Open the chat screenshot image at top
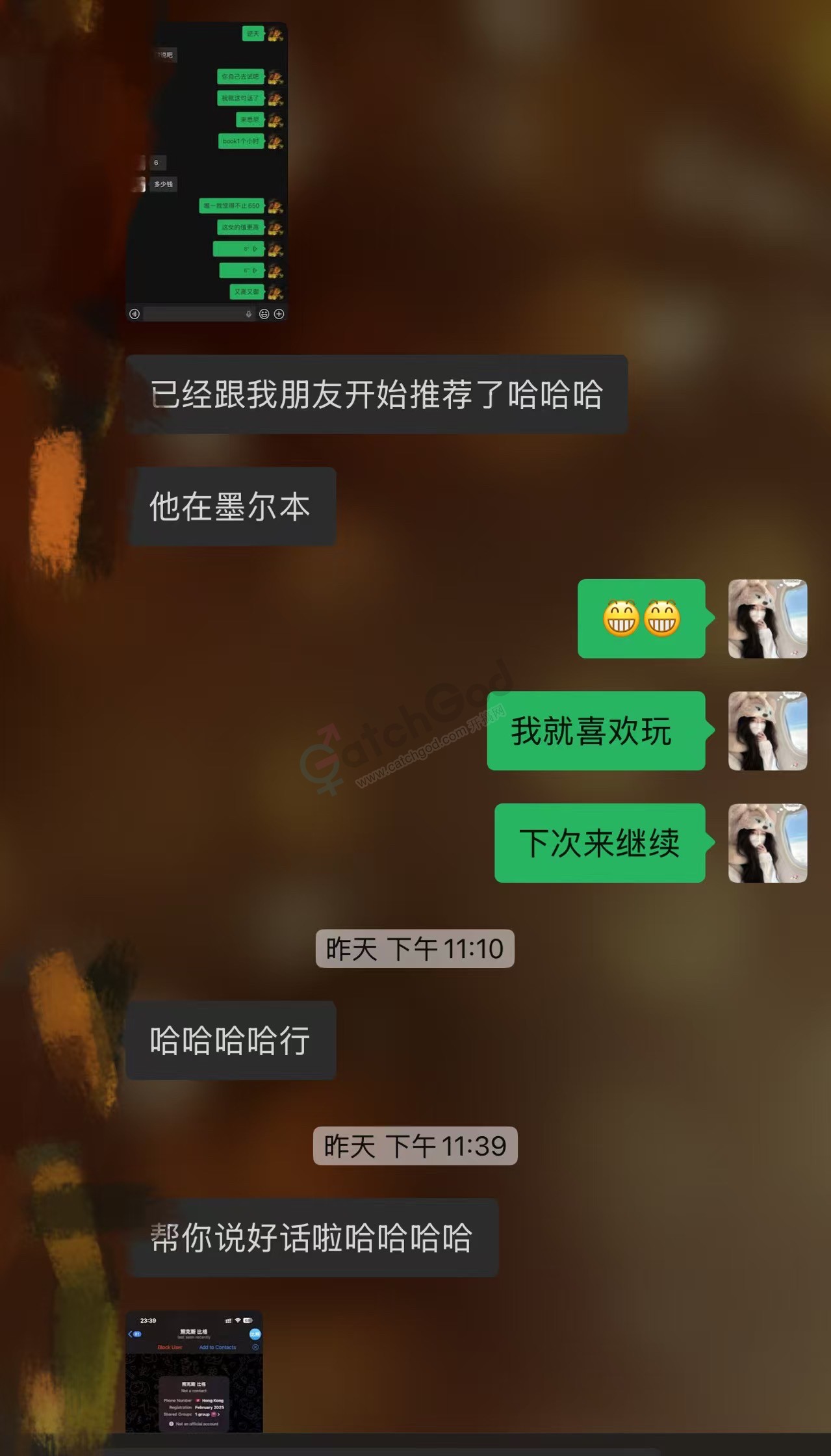This screenshot has height=1456, width=831. (207, 172)
